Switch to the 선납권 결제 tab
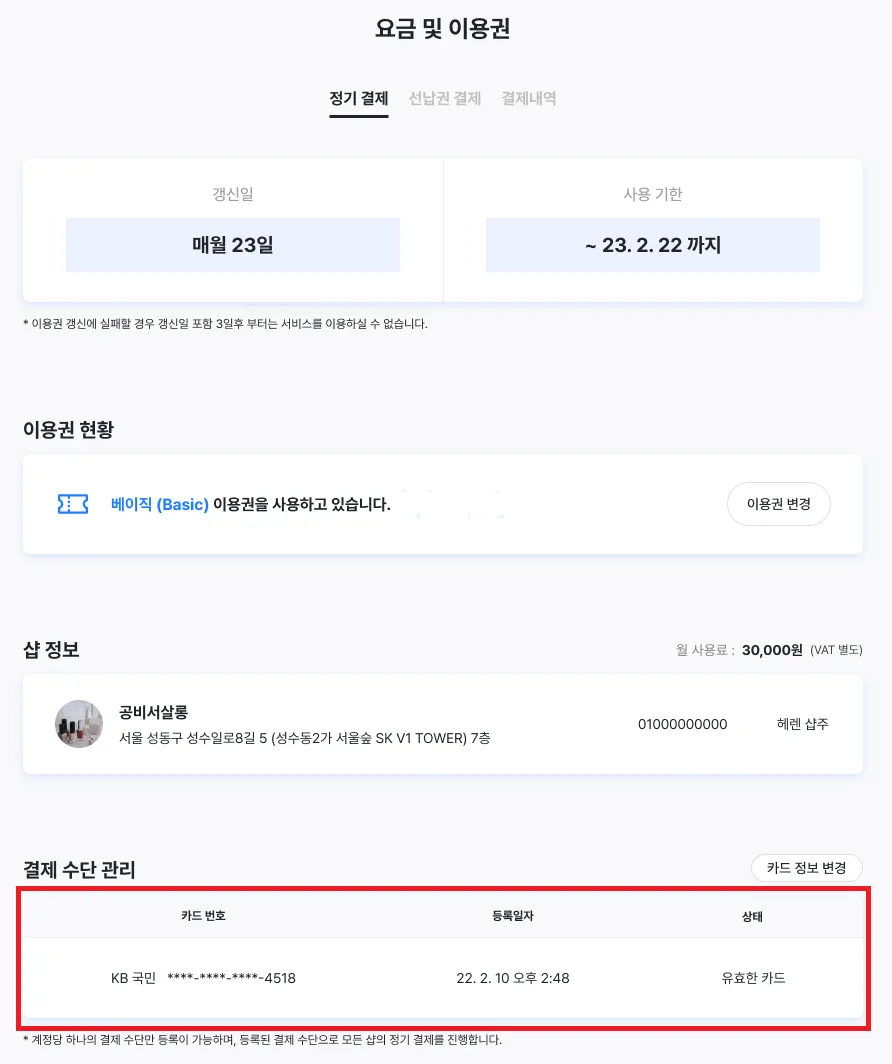Image resolution: width=892 pixels, height=1064 pixels. coord(445,98)
